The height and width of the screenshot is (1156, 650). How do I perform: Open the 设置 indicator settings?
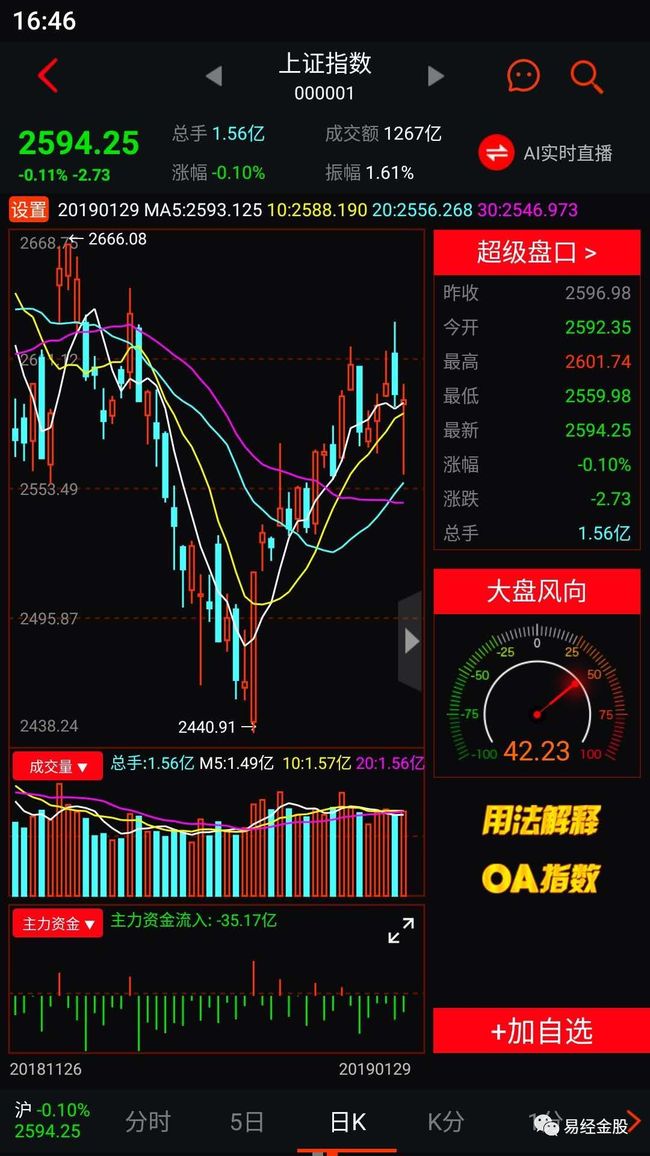click(29, 210)
